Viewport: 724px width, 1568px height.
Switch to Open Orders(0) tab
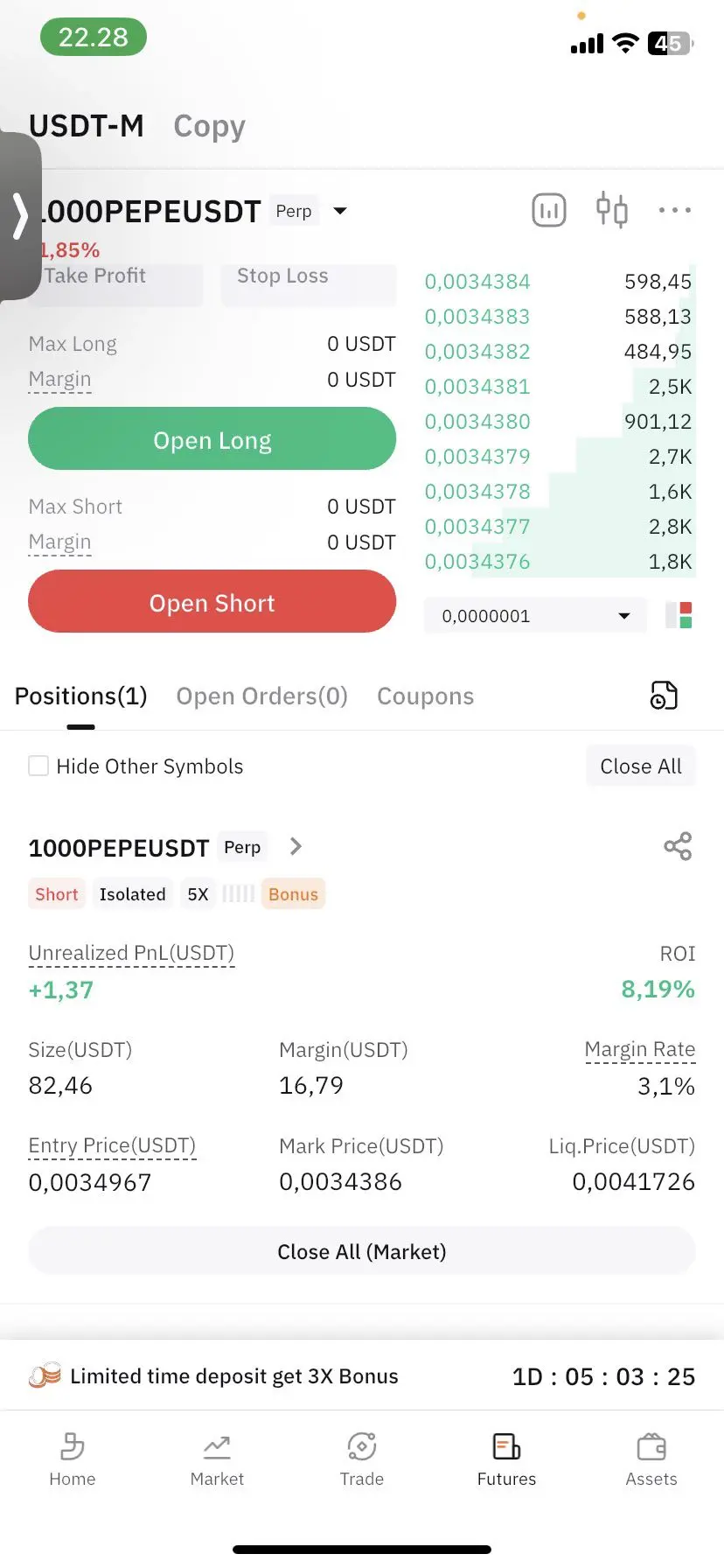pos(261,696)
